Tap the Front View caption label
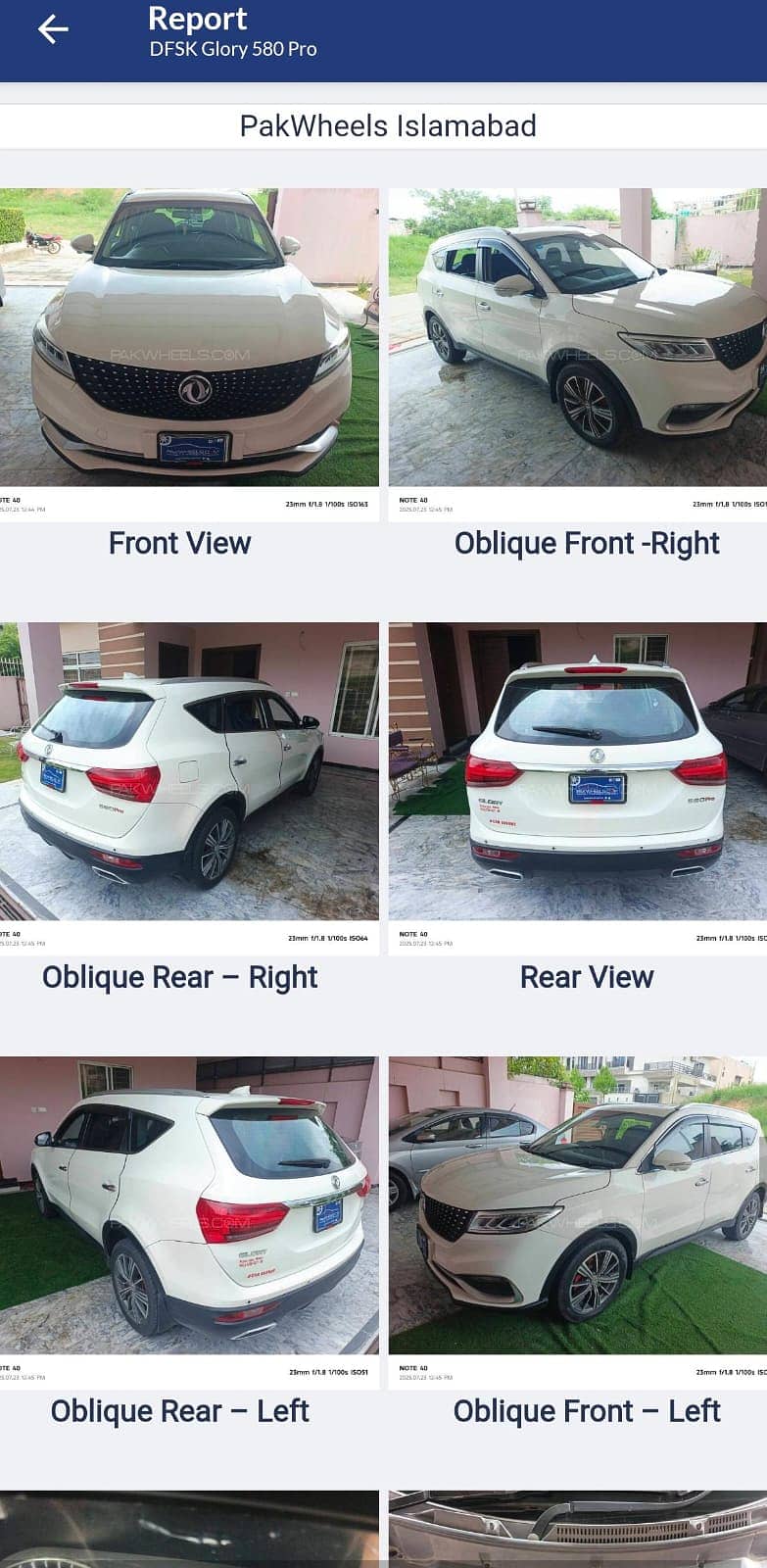 pos(179,543)
